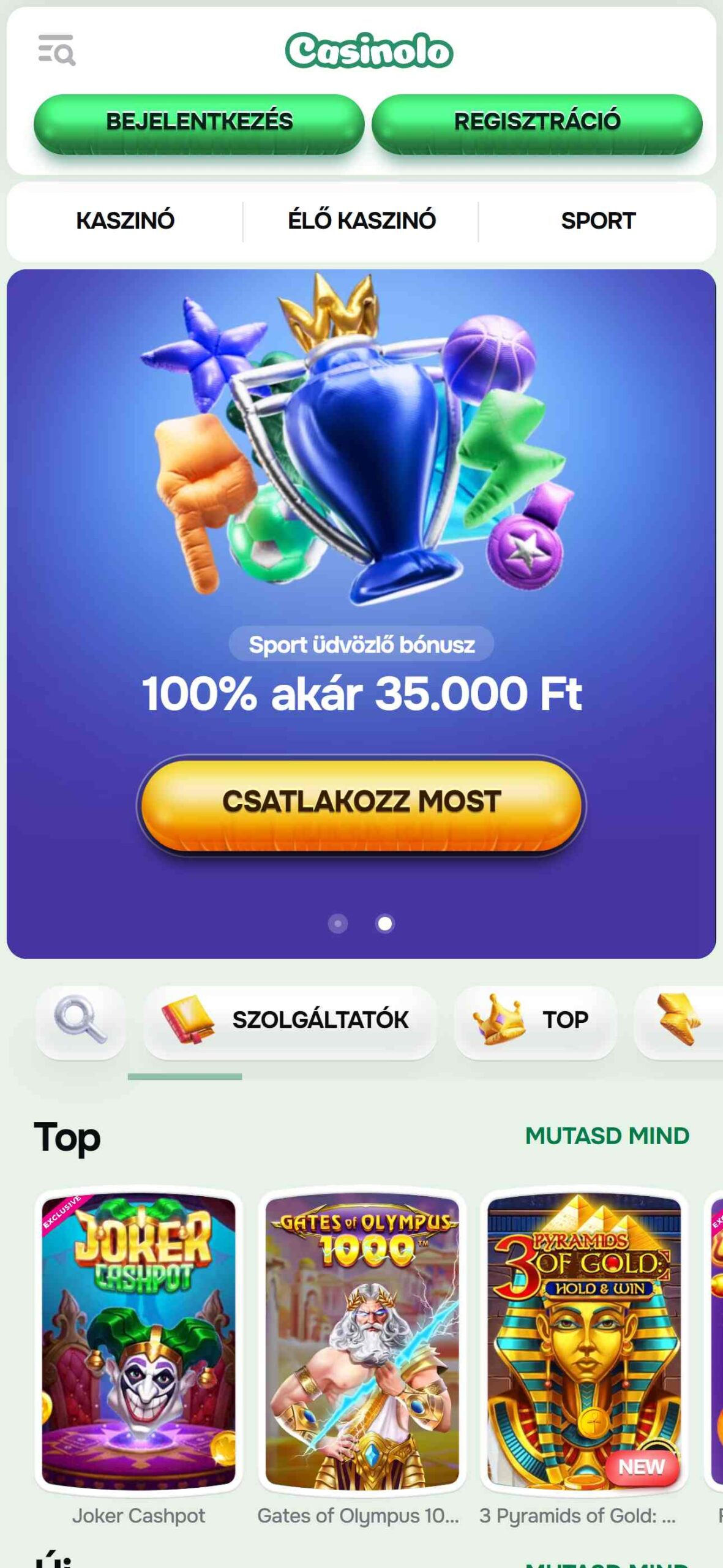Select the TOP category chip
Viewport: 723px width, 1568px height.
pos(536,1020)
